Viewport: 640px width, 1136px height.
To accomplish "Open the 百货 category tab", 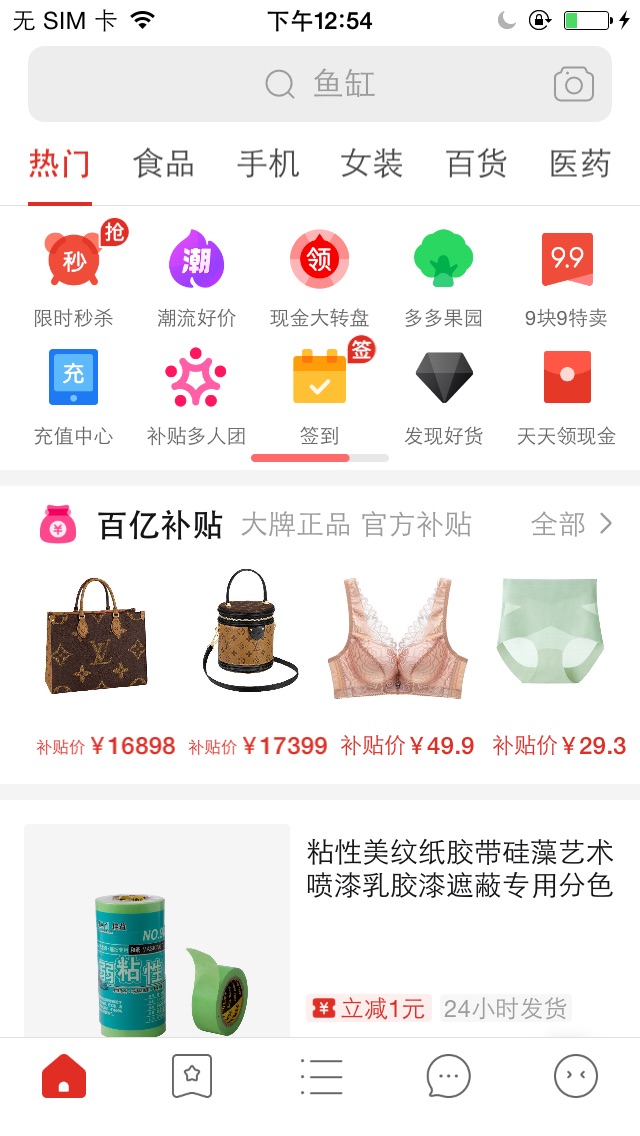I will pos(476,163).
